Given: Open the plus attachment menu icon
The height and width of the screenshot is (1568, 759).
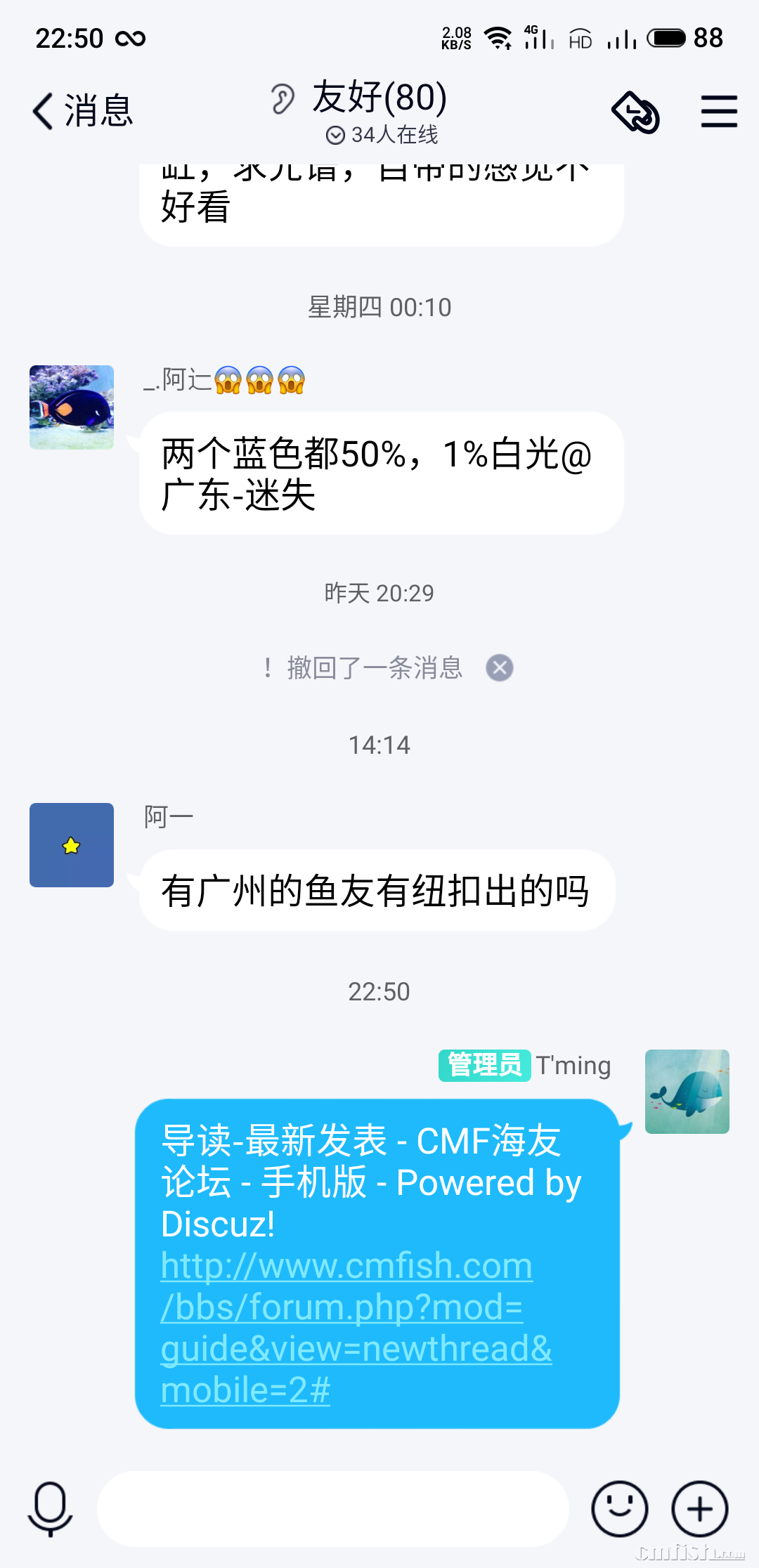Looking at the screenshot, I should coord(698,1508).
